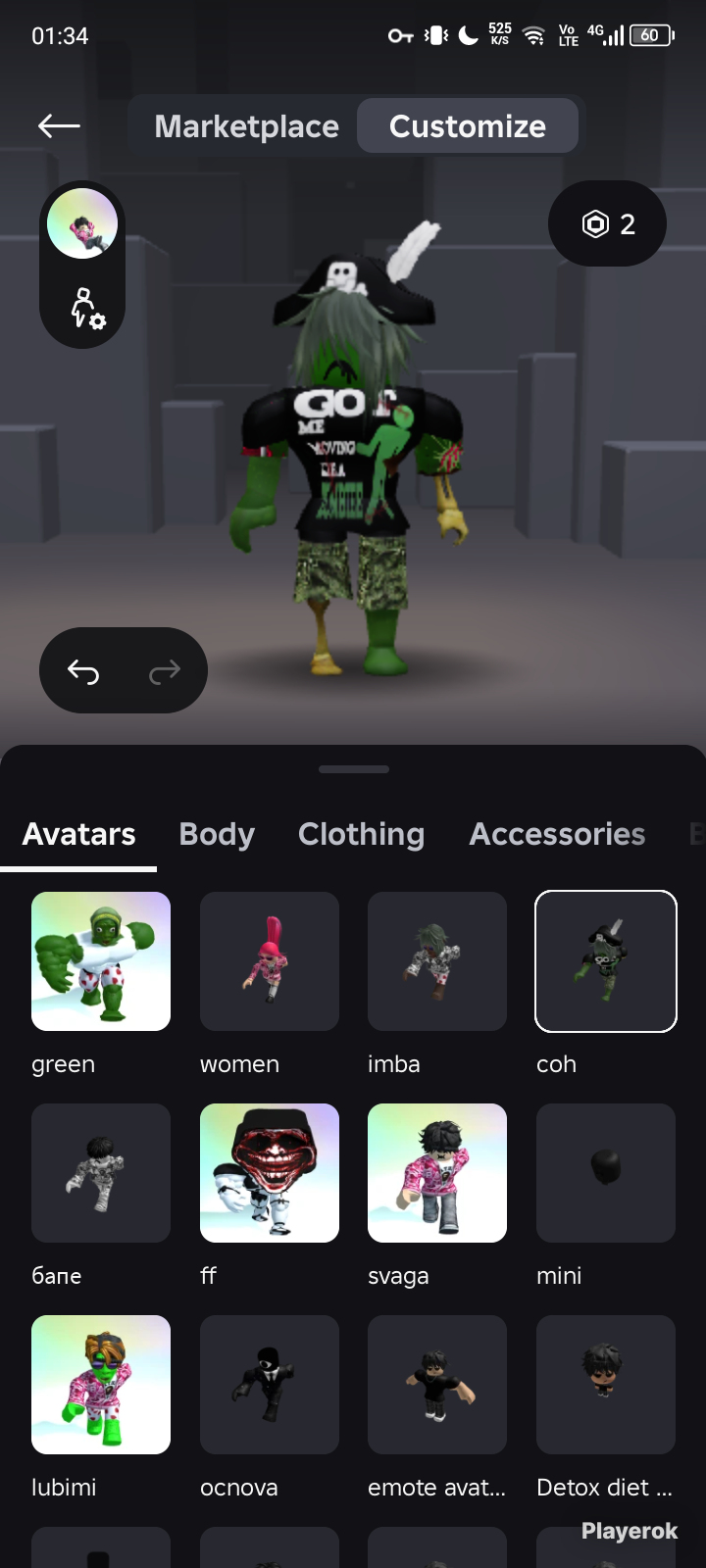This screenshot has width=706, height=1568.
Task: Select the women avatar outfit
Action: tap(270, 961)
